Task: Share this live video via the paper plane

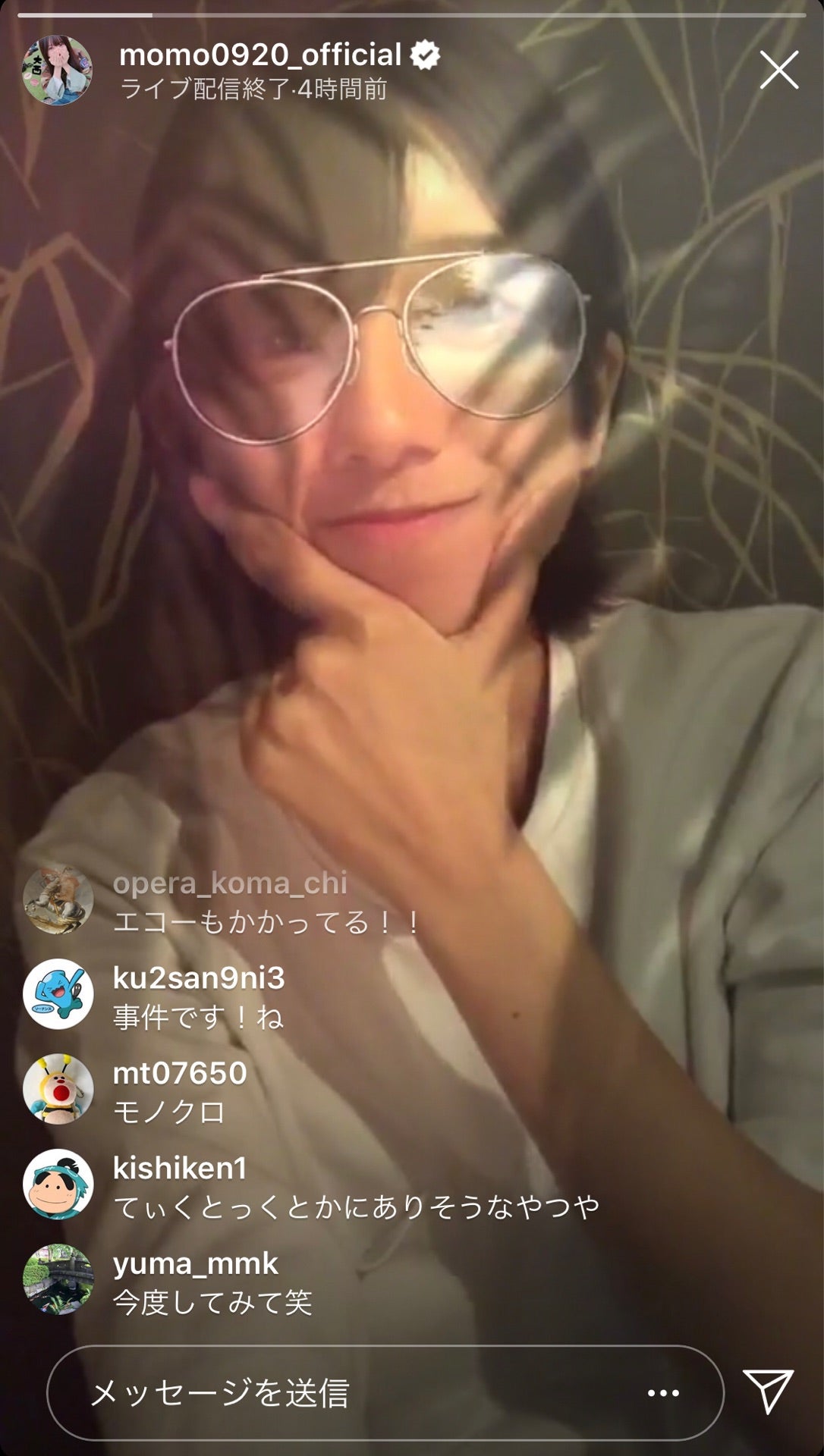Action: [x=769, y=1391]
